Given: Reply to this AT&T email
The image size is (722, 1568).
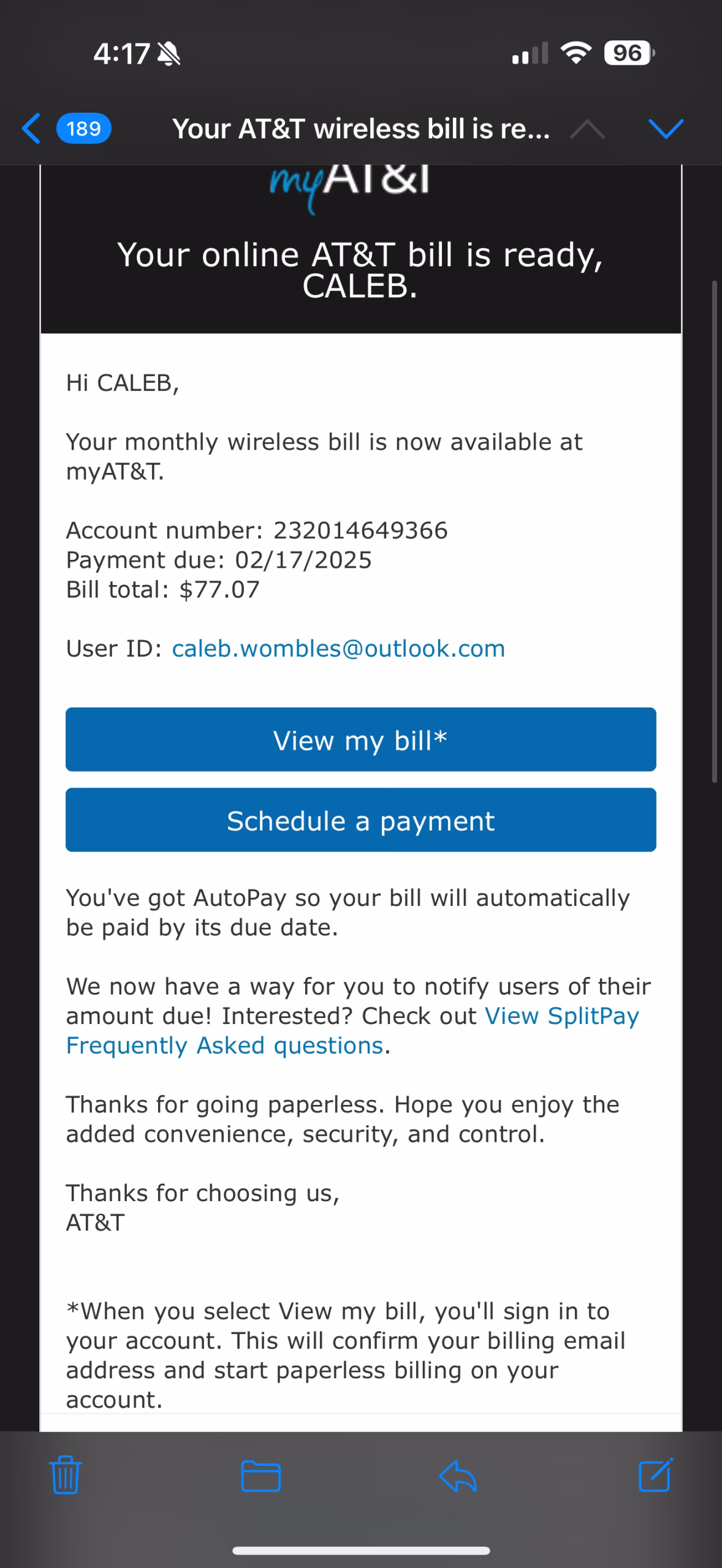Looking at the screenshot, I should 458,1475.
